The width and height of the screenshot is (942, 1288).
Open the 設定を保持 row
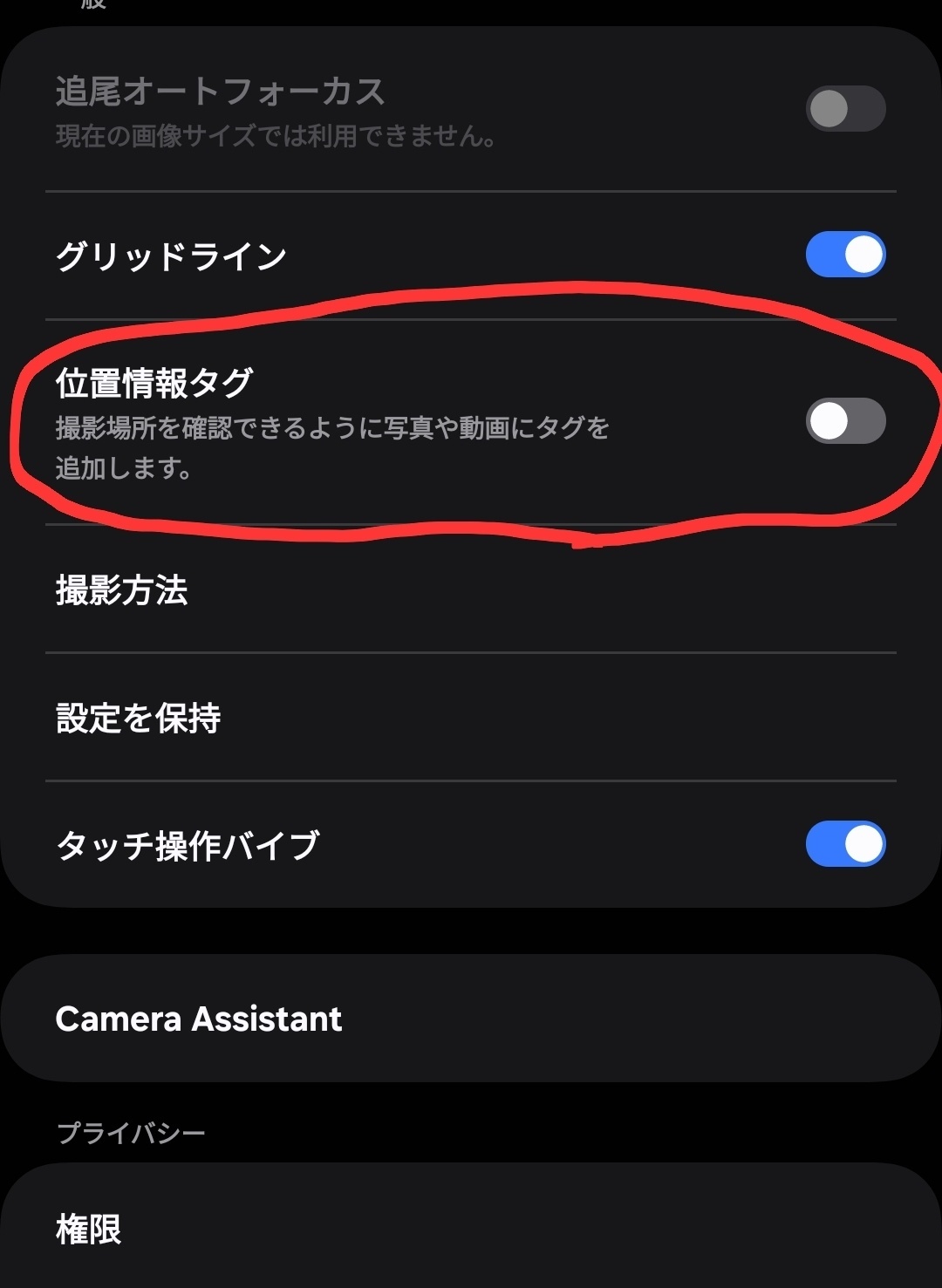pyautogui.click(x=471, y=718)
